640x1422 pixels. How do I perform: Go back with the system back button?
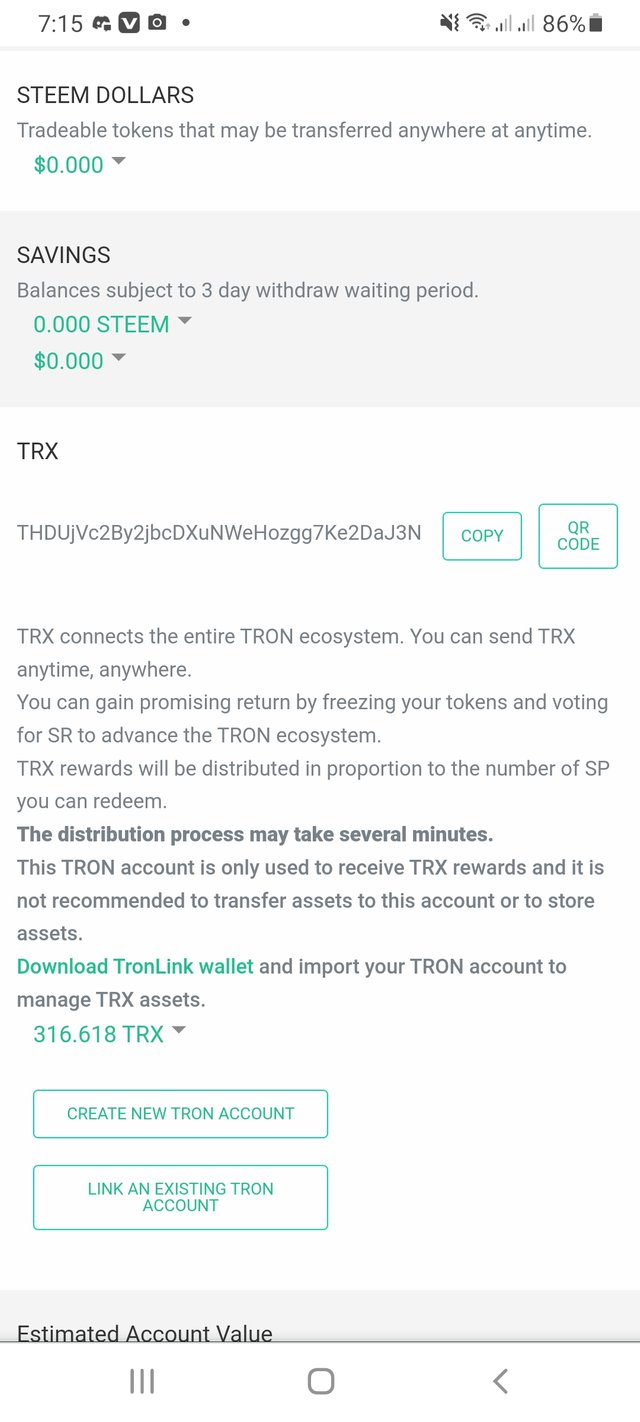(x=500, y=1382)
